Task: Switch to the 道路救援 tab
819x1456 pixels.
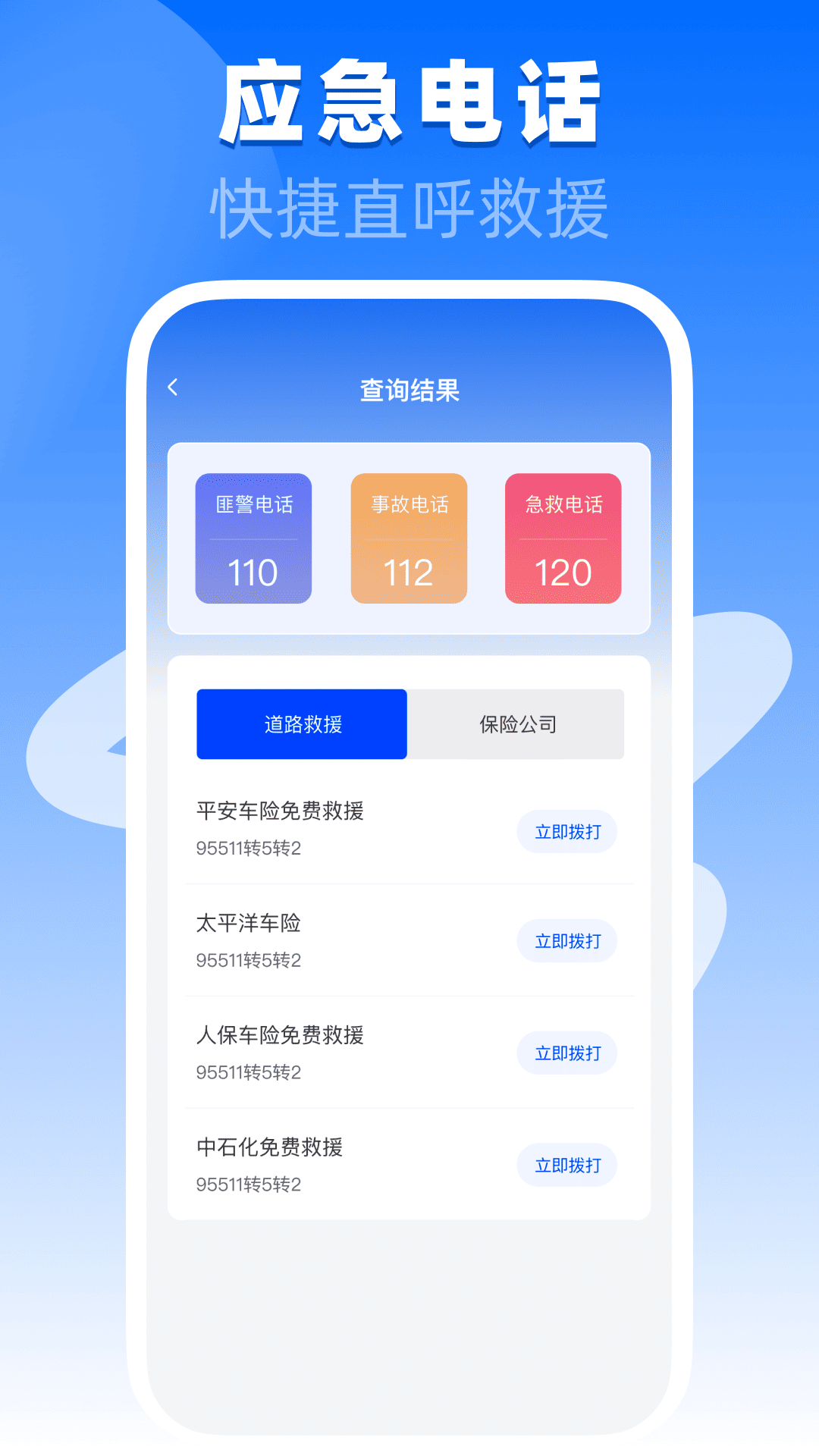Action: point(301,723)
